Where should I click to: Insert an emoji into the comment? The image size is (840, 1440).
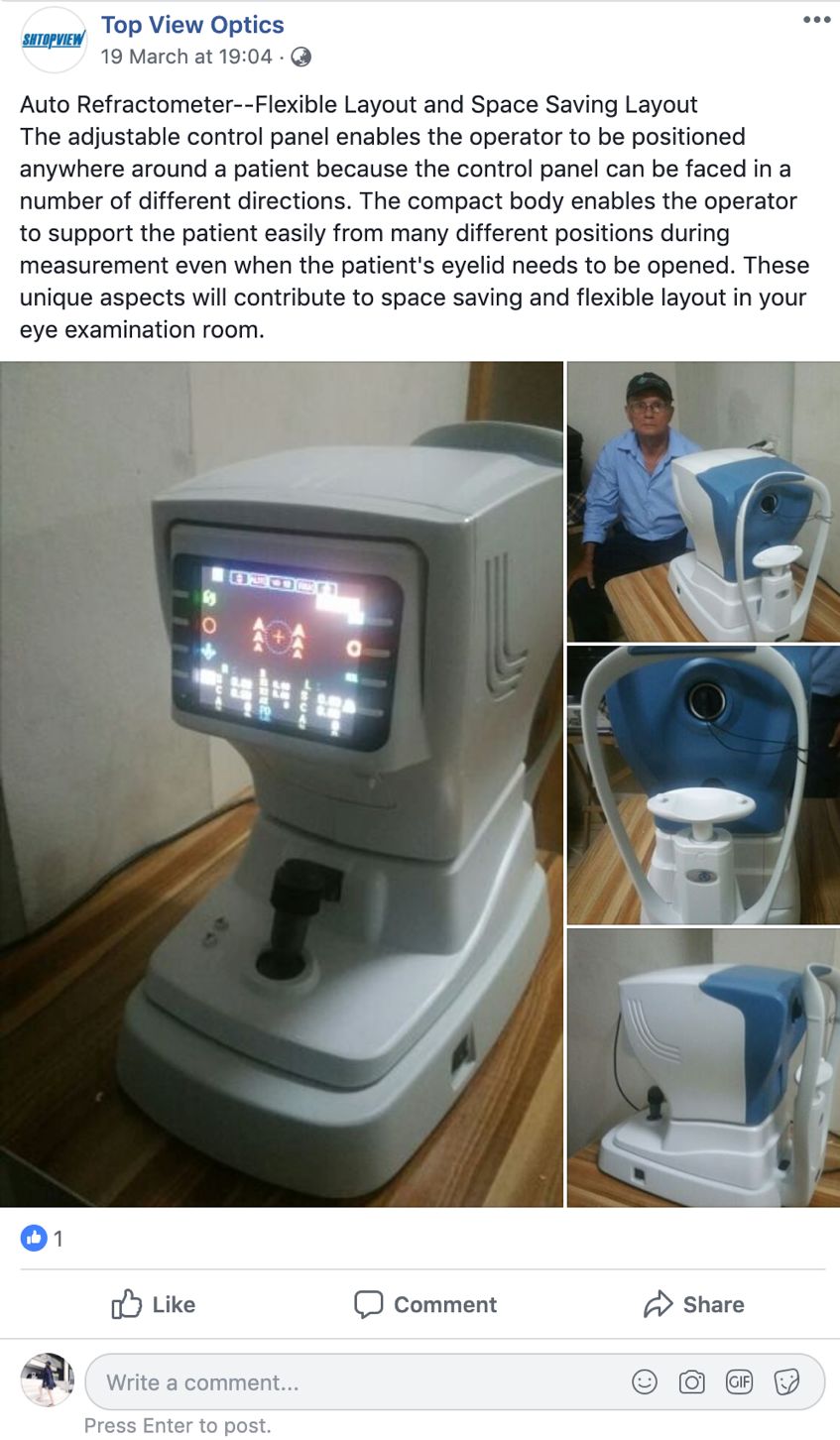[x=645, y=1381]
